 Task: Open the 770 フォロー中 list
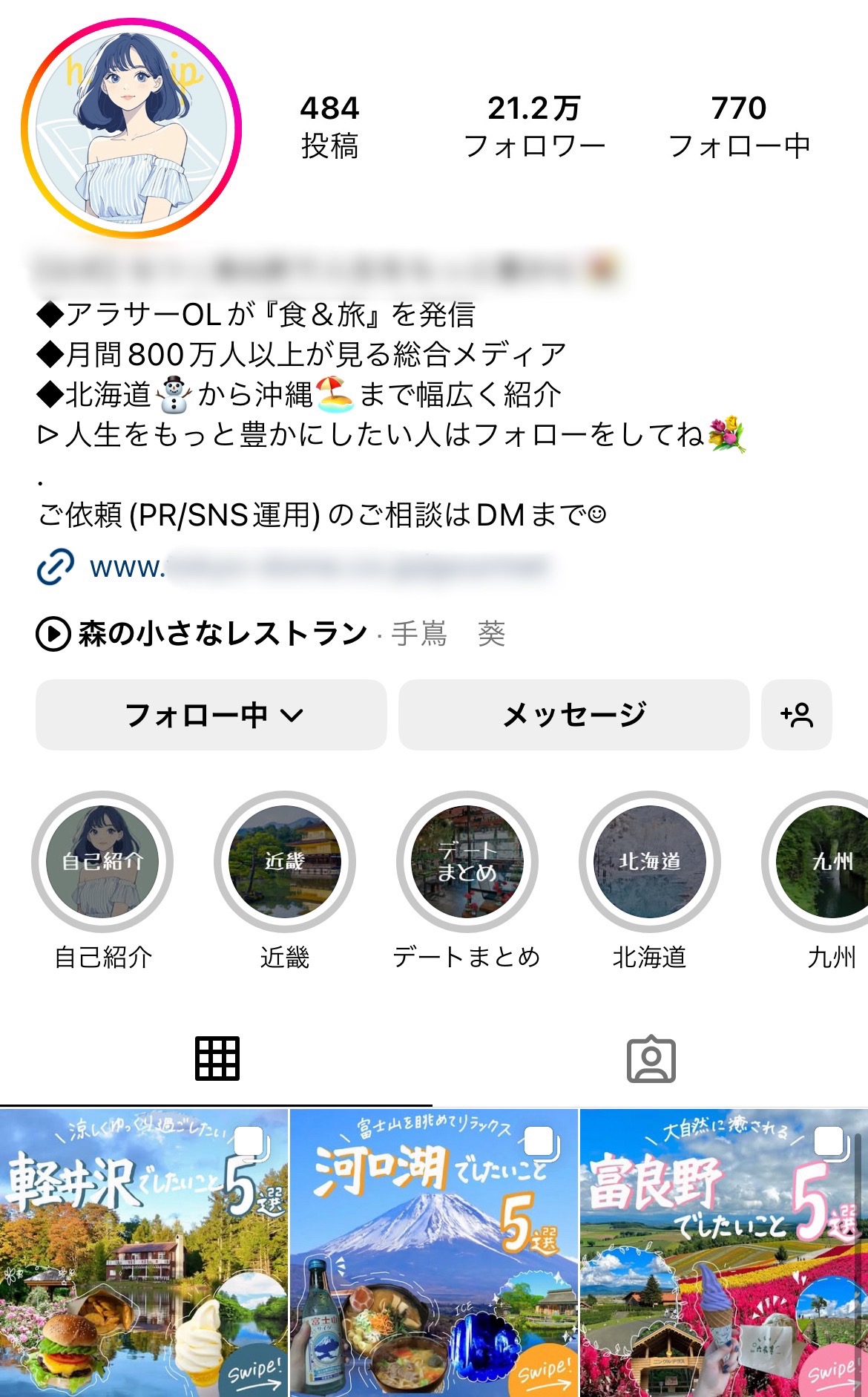coord(739,127)
